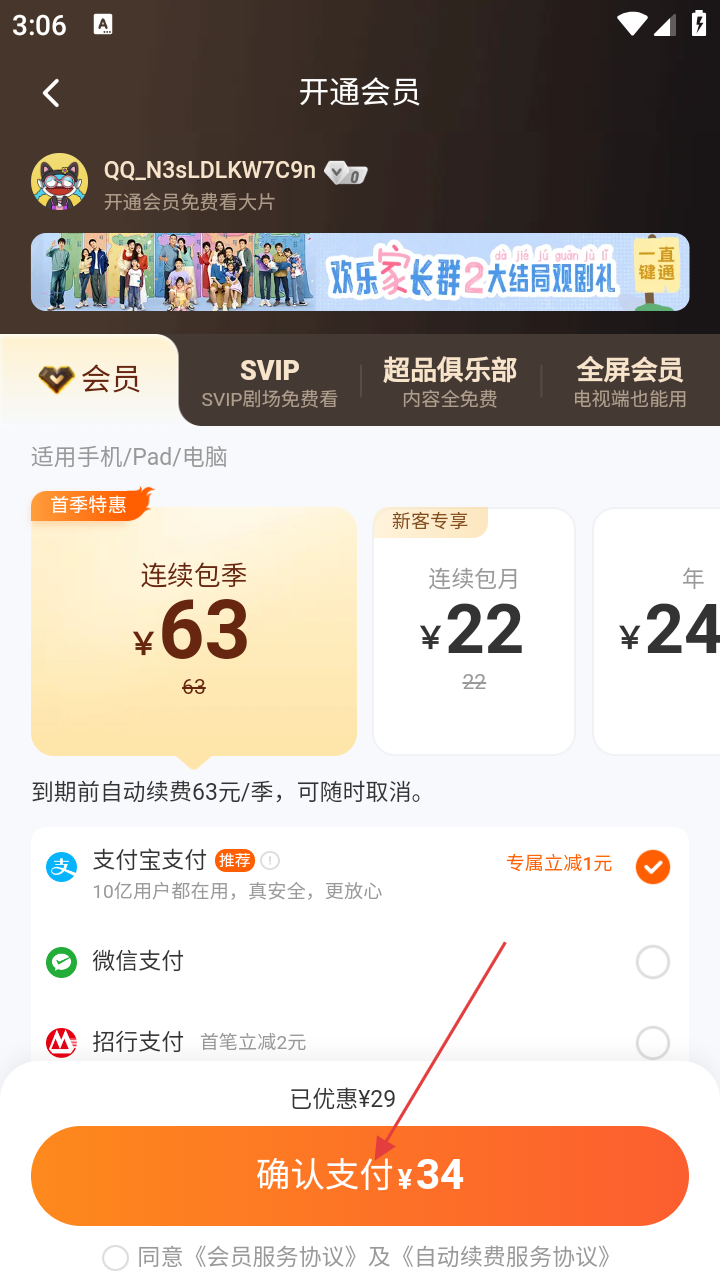Open the 欢乐家长群2 promo banner
This screenshot has height=1280, width=720.
click(360, 272)
